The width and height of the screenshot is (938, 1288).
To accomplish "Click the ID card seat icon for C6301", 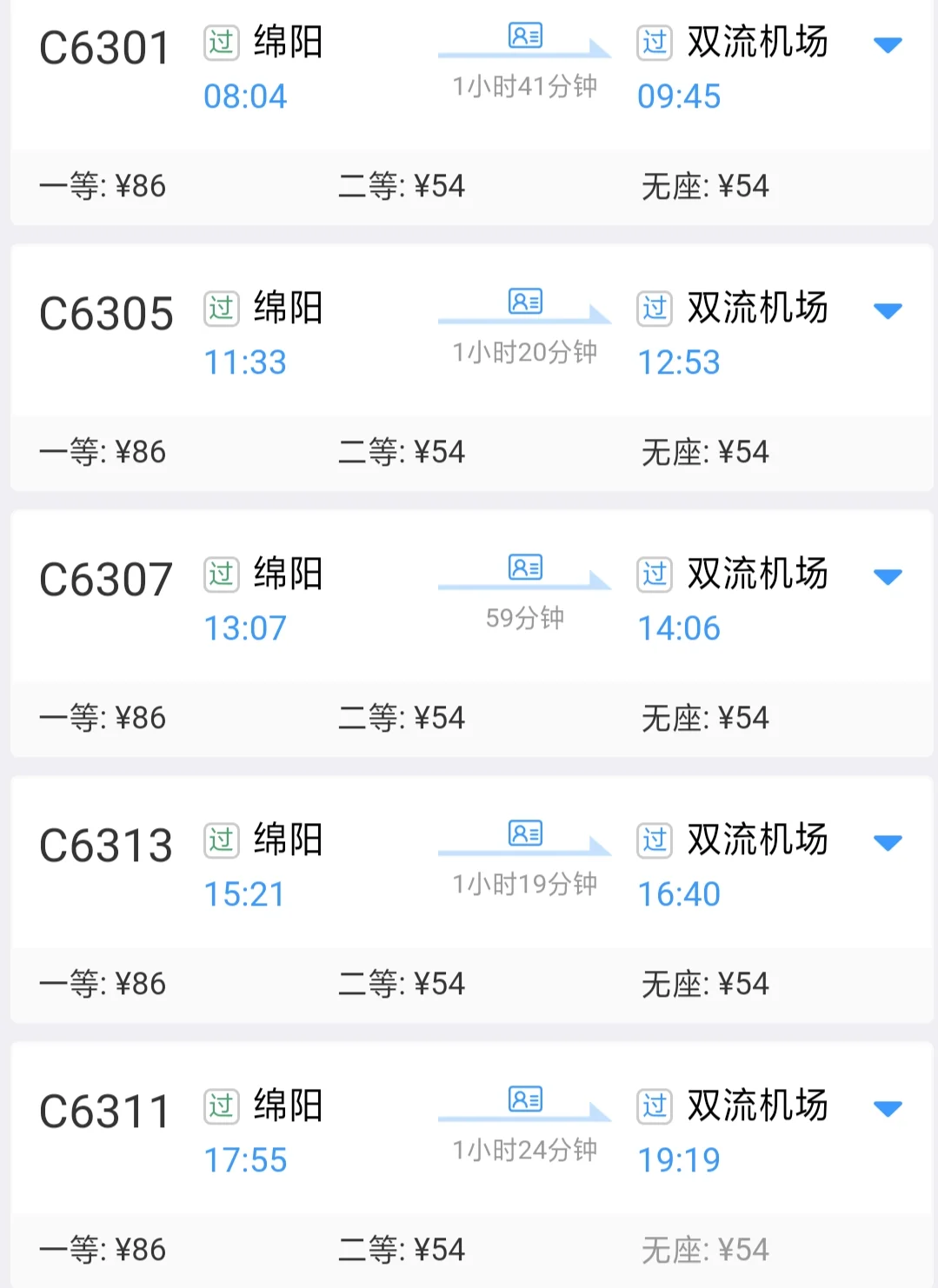I will point(524,37).
